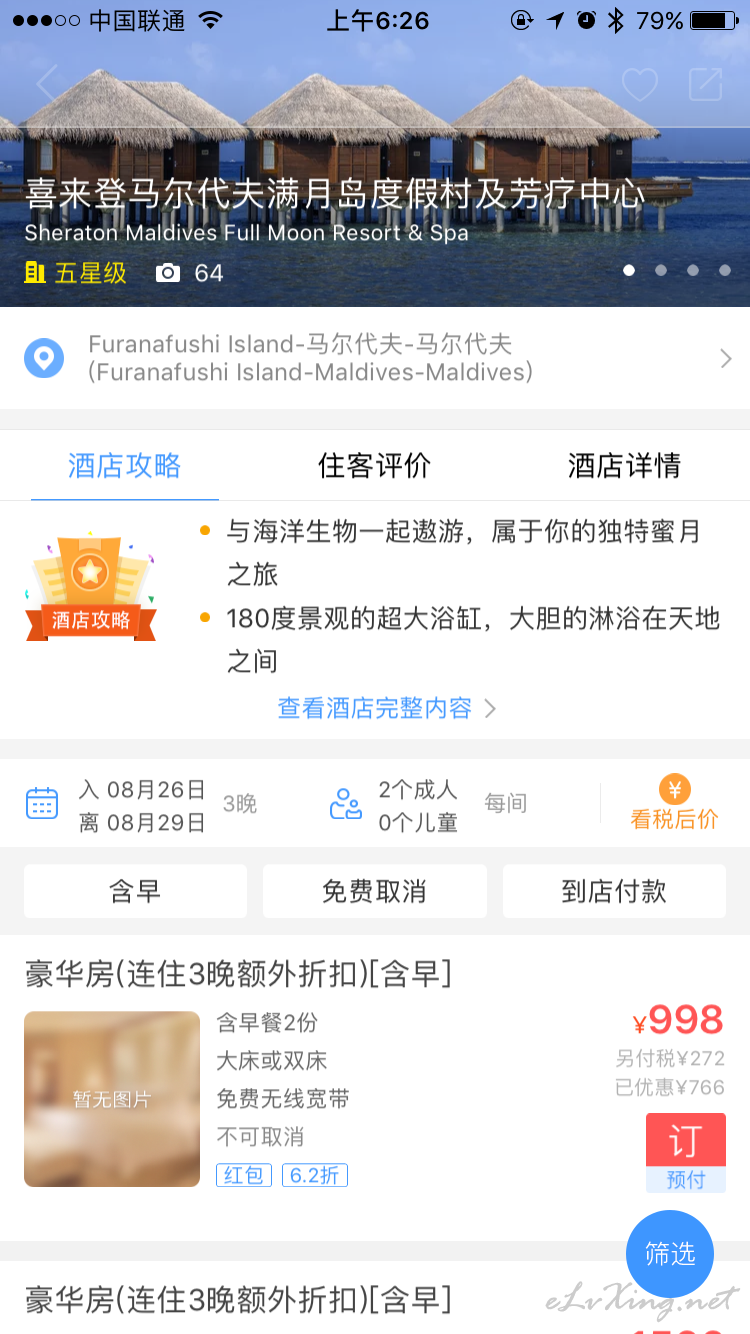Book the ¥998 room with 订 button
The height and width of the screenshot is (1334, 750).
tap(685, 1153)
